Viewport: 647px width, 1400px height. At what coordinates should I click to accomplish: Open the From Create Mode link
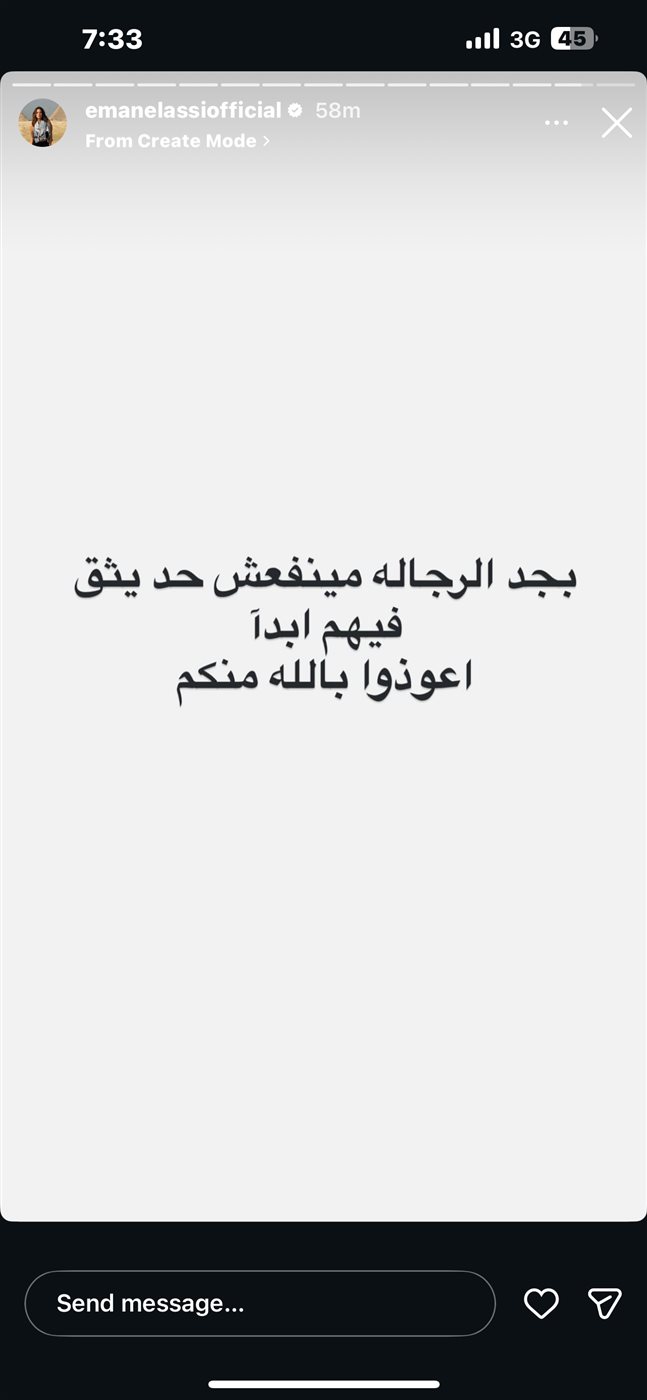click(177, 141)
